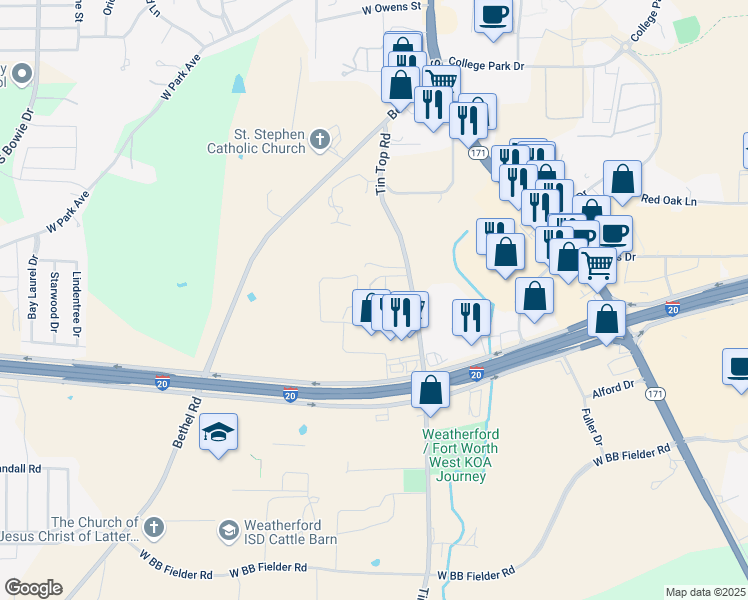
Task: Open the shopping cart marker near College Park Dr
Action: click(441, 79)
